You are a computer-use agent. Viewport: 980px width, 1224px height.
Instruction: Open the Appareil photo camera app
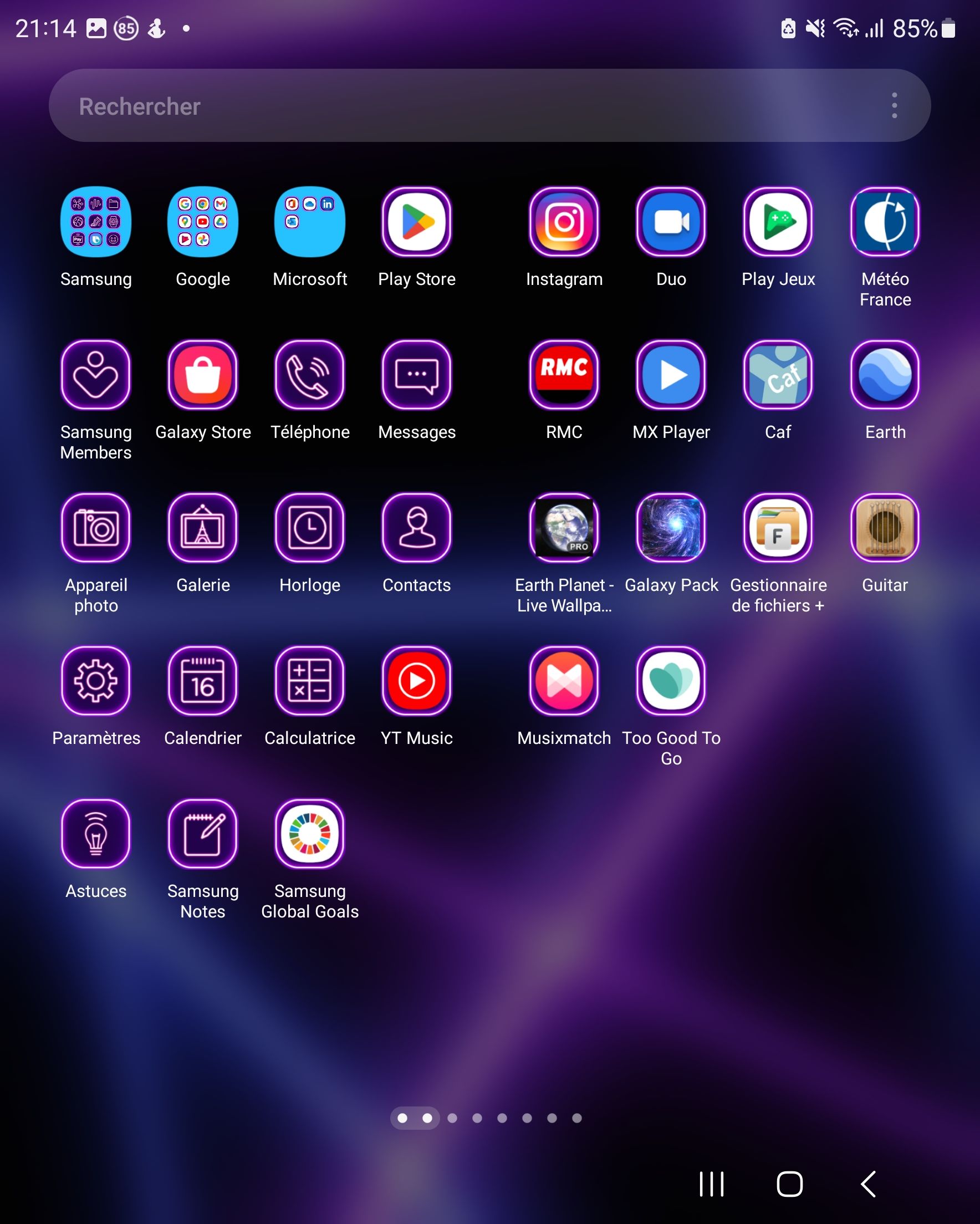click(96, 528)
